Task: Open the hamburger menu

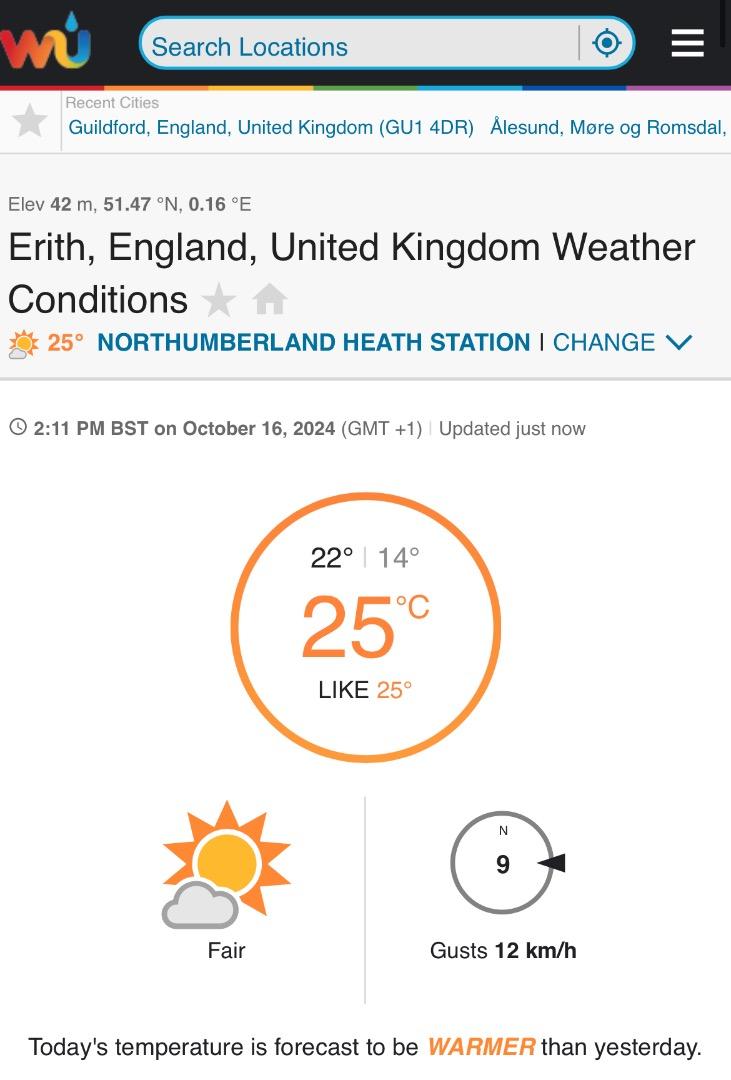Action: tap(687, 43)
